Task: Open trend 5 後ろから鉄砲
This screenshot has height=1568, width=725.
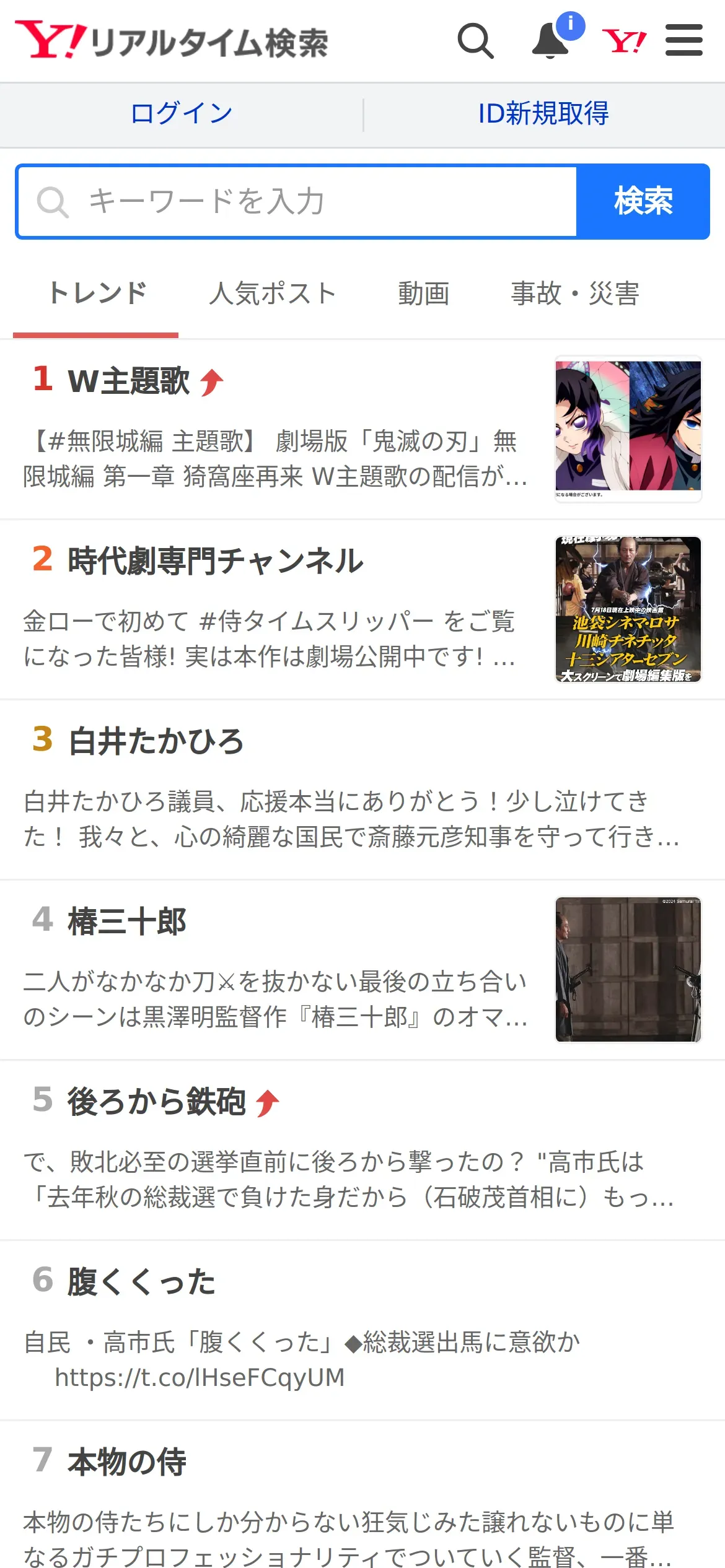Action: (362, 1150)
